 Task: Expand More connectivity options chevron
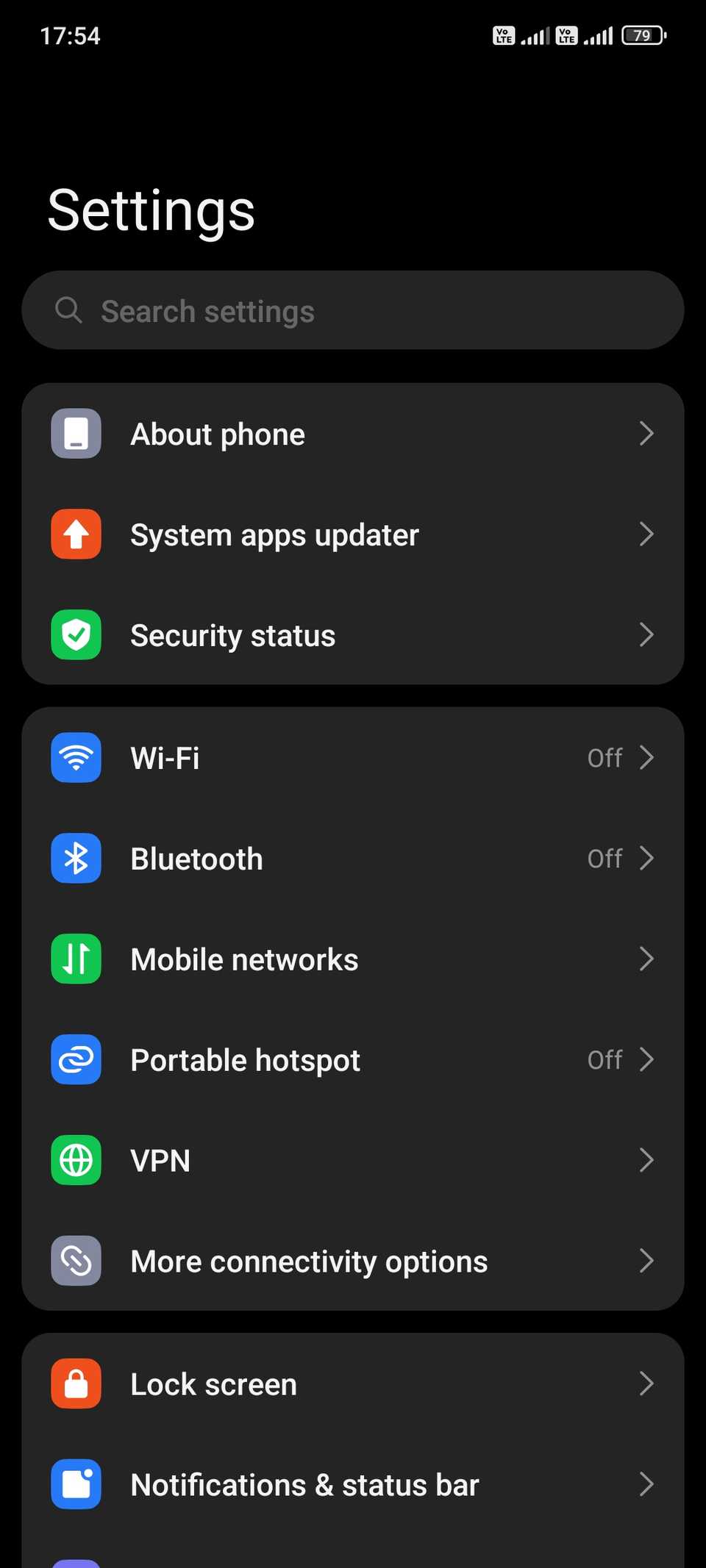(646, 1261)
